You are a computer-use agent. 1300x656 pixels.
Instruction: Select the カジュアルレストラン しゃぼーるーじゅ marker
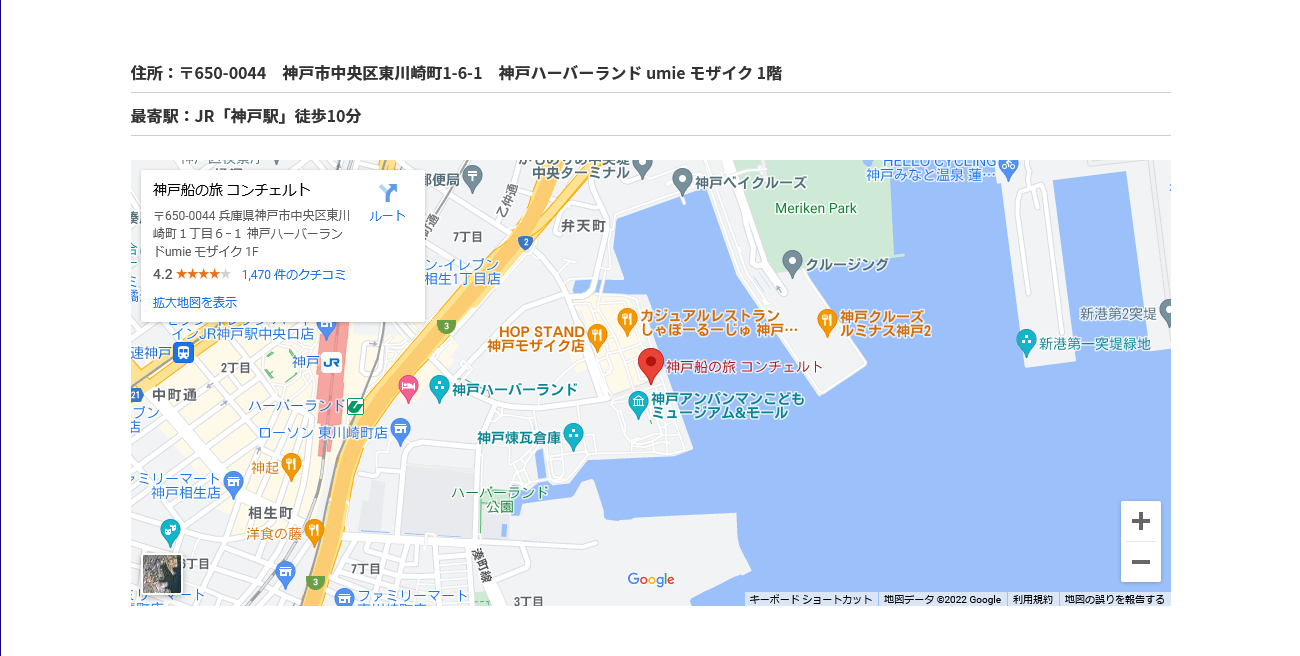(627, 321)
